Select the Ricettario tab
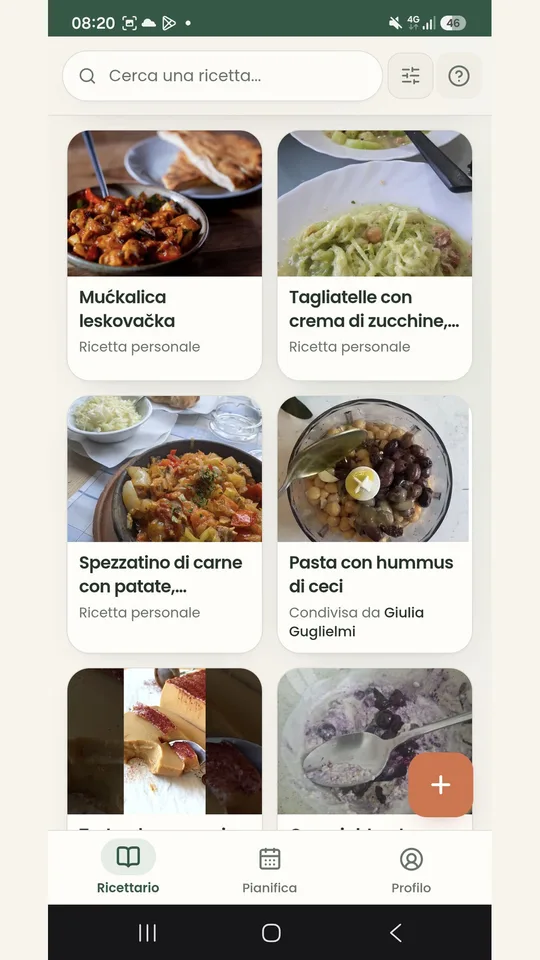 click(x=128, y=868)
